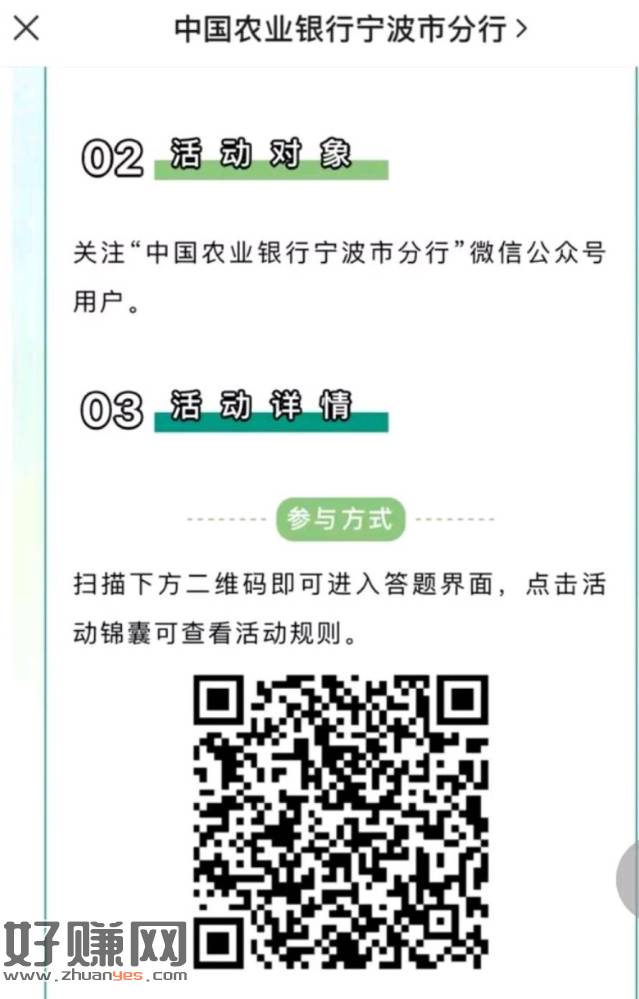
Task: Open 中国农业银行宁波市分行 account page
Action: [350, 28]
